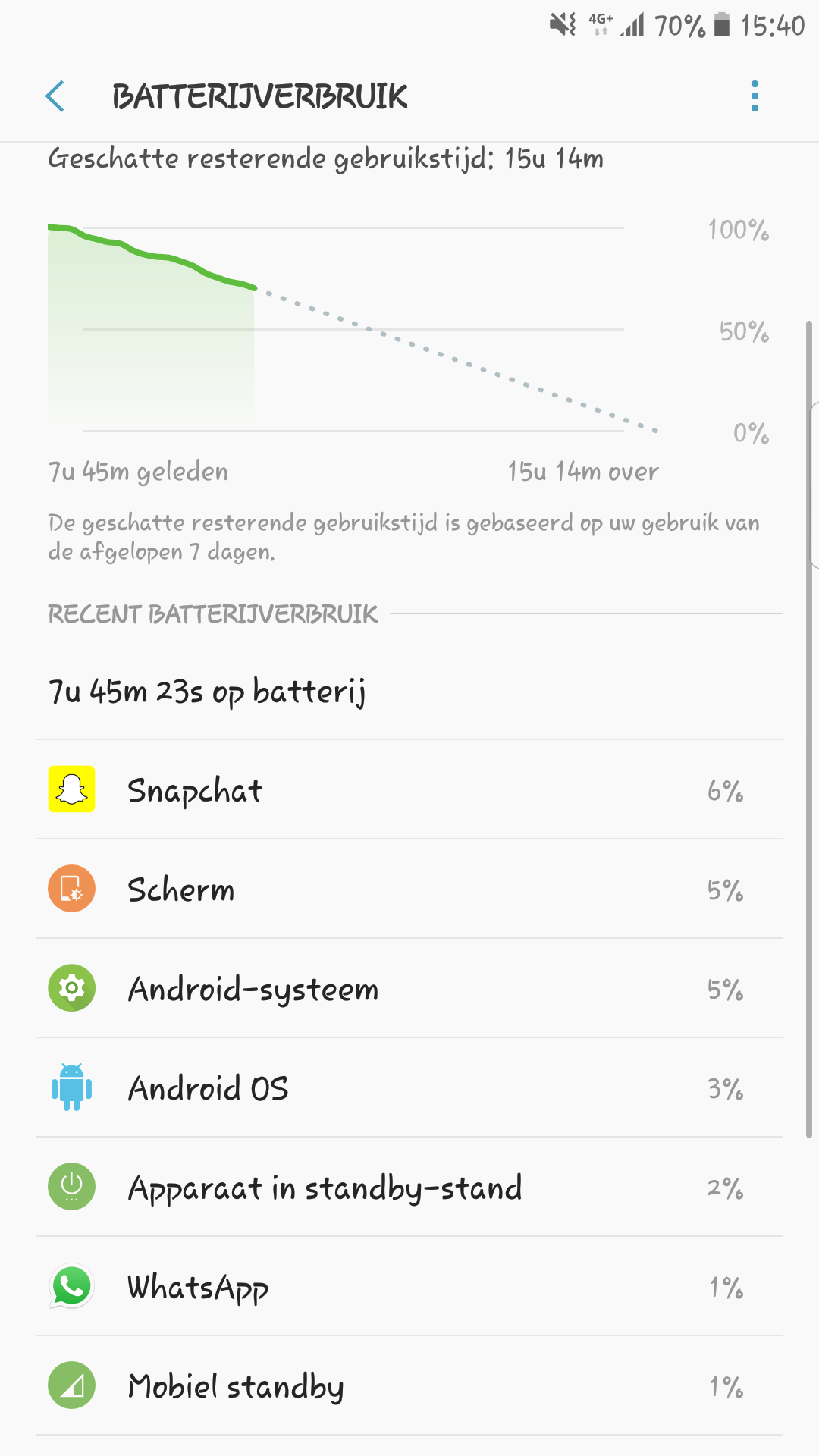Go back from Batterijverbruik screen
This screenshot has width=819, height=1456.
click(55, 96)
